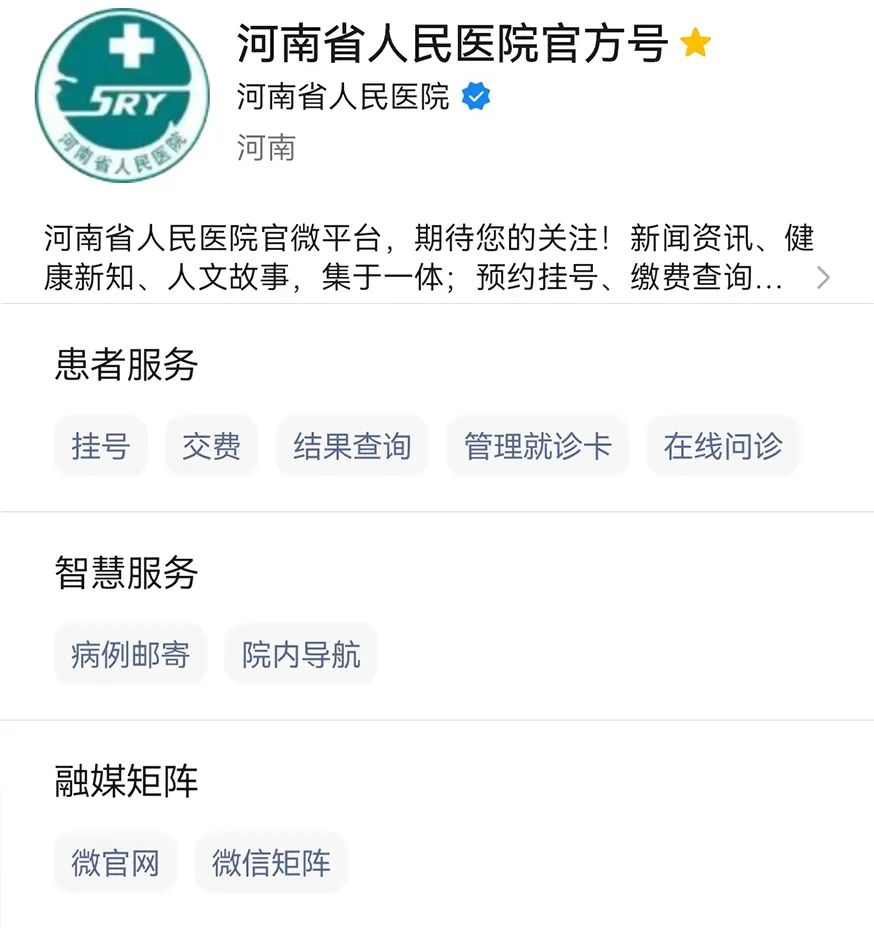The width and height of the screenshot is (874, 928).
Task: Select the 结果查询 chip
Action: 352,446
